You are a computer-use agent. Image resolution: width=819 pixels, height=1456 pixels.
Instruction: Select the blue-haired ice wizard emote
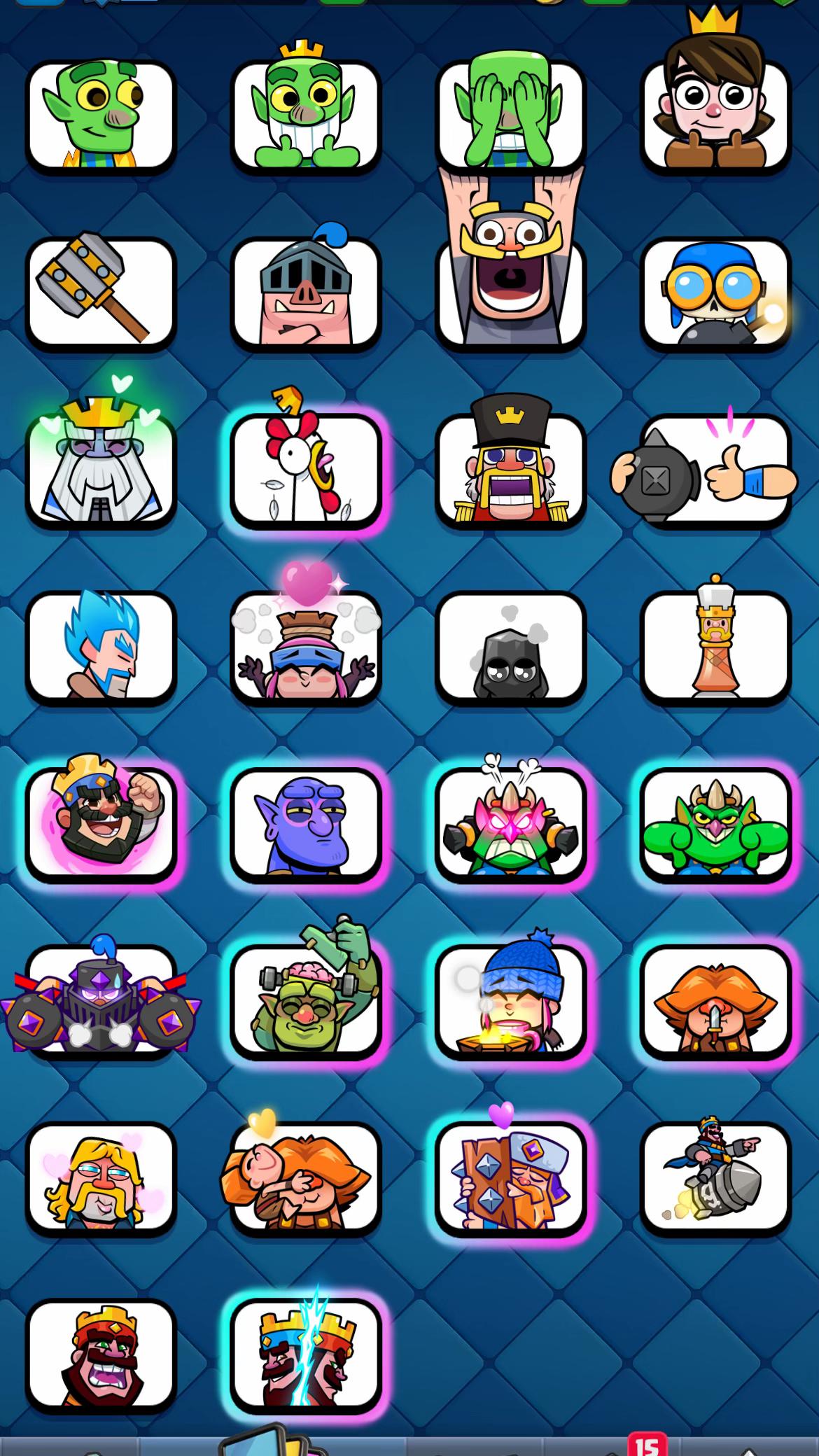click(x=101, y=647)
